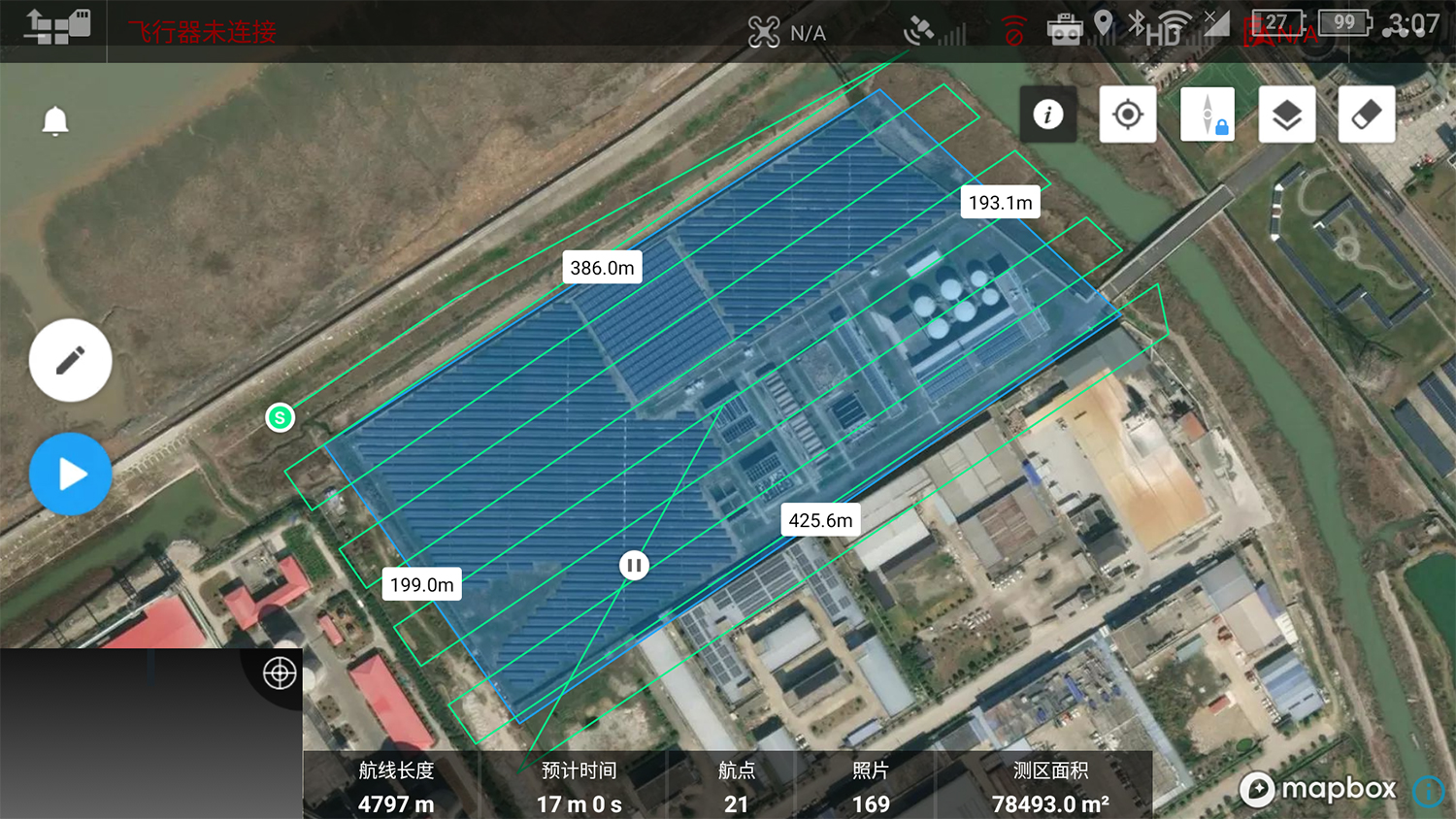Toggle the compass orientation lock
Screen dimensions: 1456x819
tap(1208, 115)
